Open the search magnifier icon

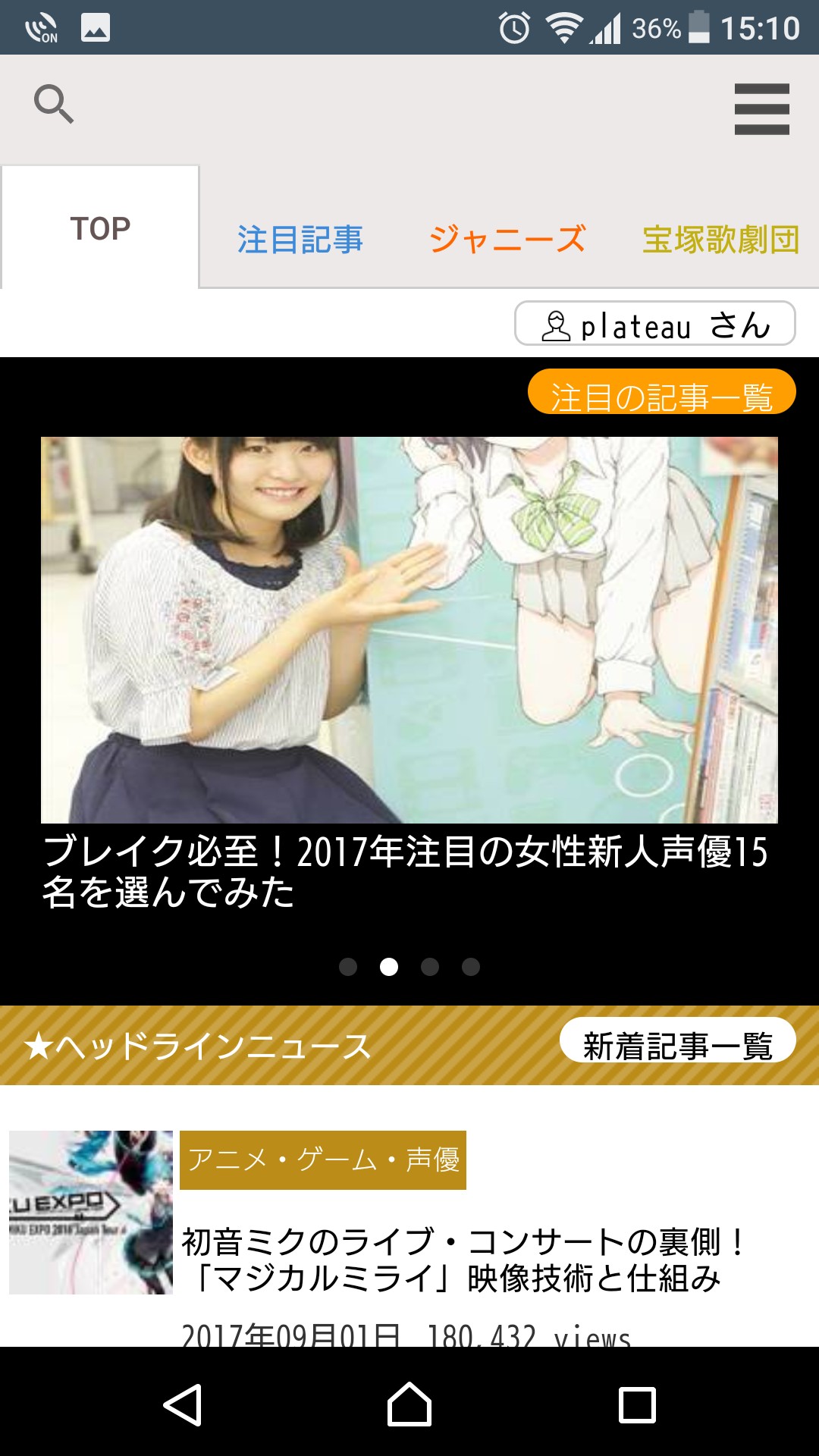click(x=54, y=104)
